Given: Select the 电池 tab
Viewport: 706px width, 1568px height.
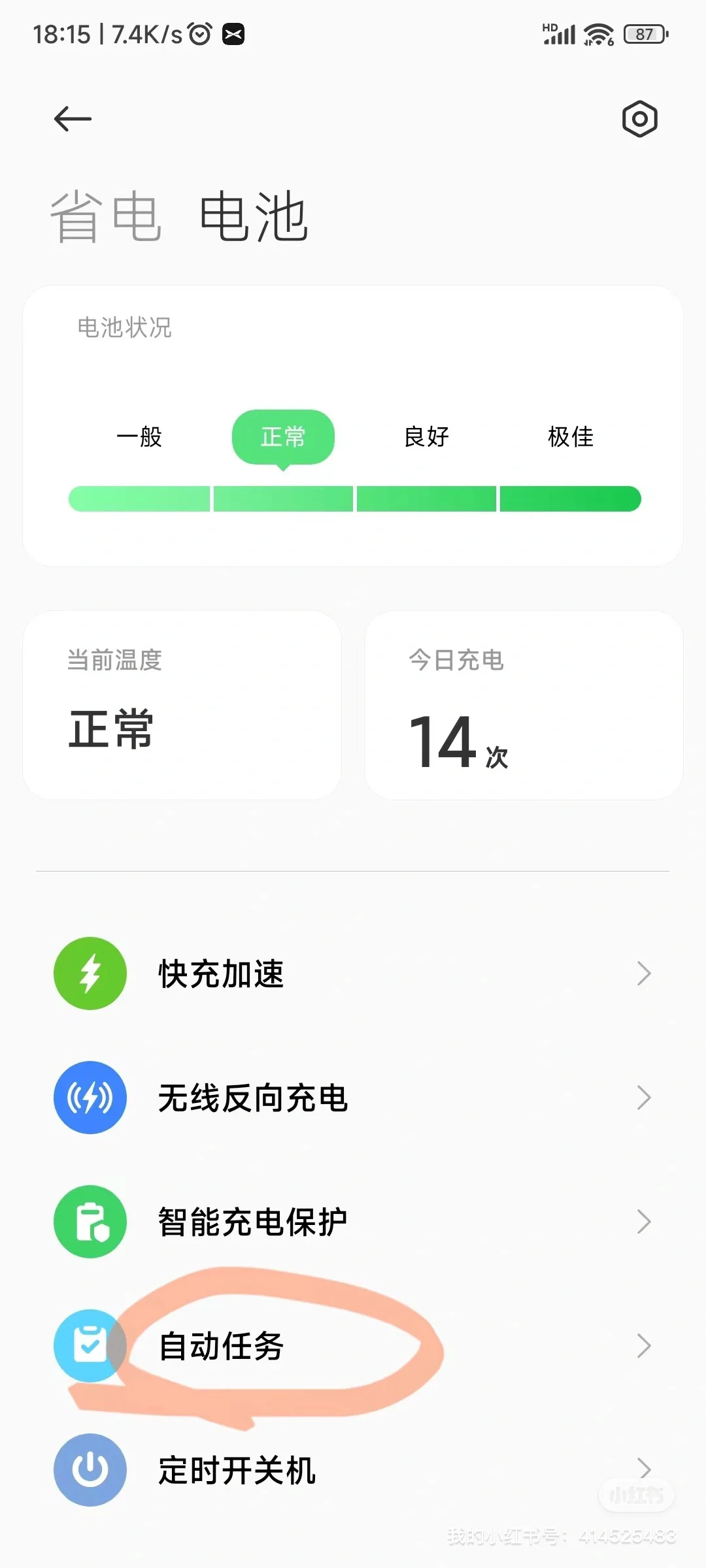Looking at the screenshot, I should [254, 217].
